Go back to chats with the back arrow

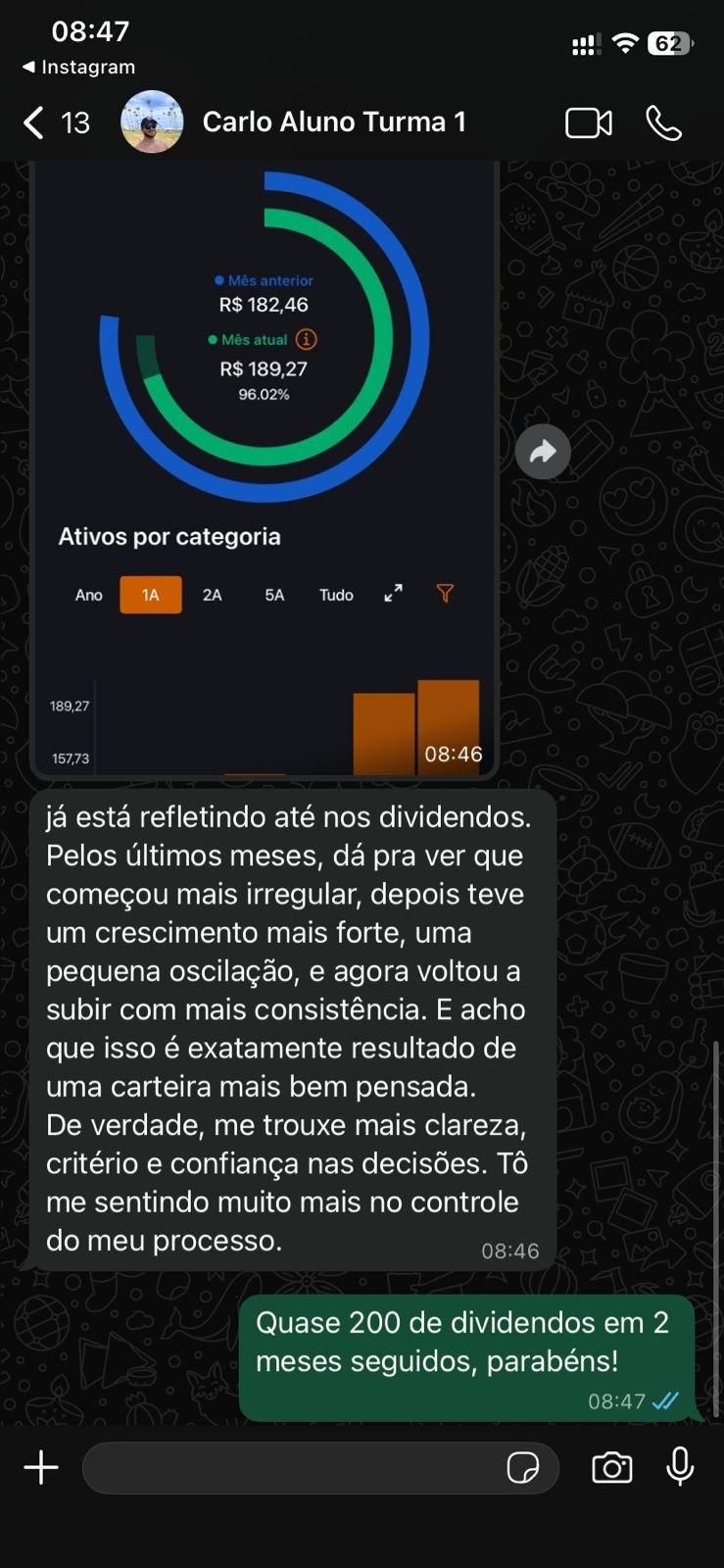tap(33, 121)
